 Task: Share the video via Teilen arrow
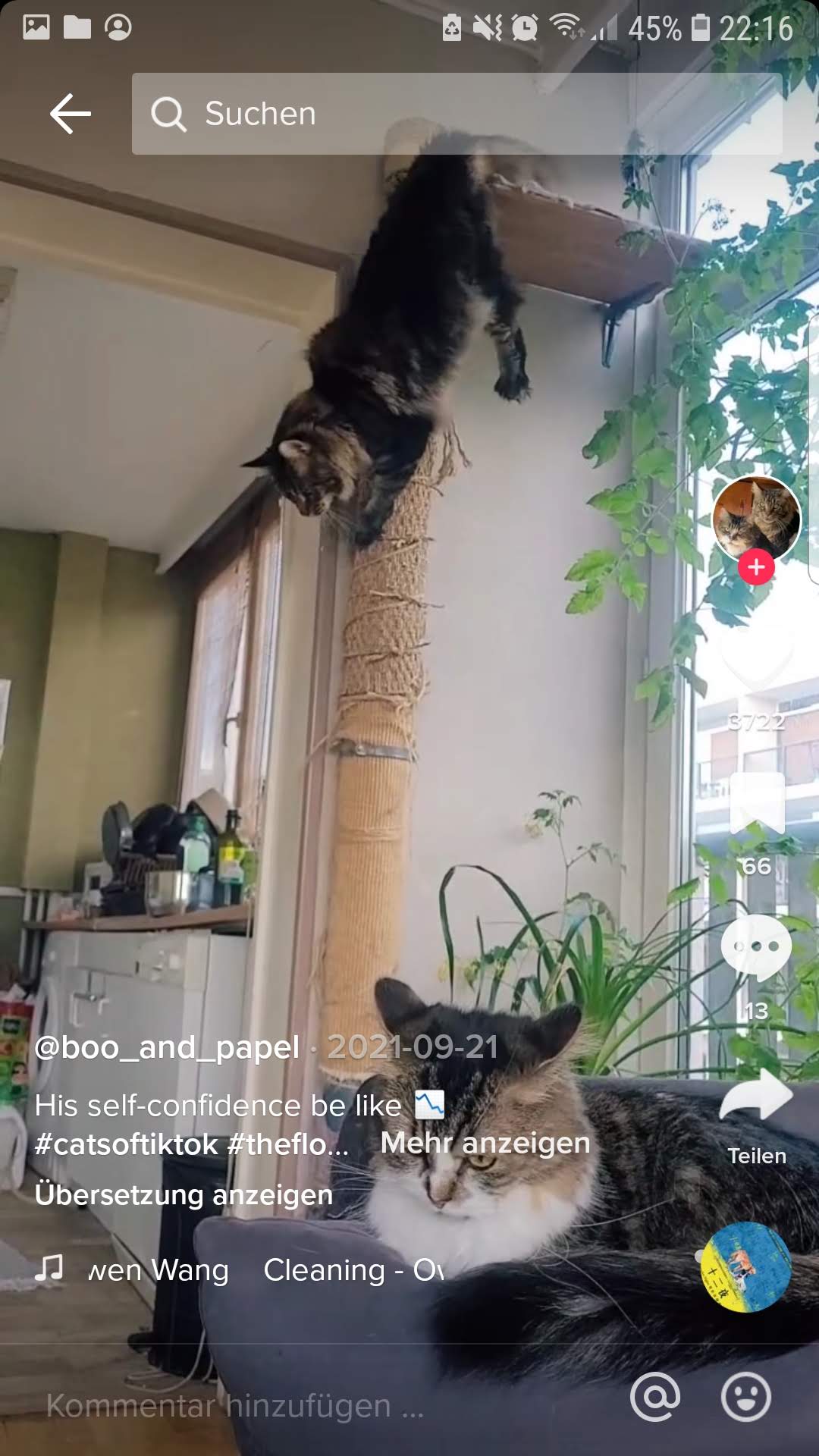(x=756, y=1095)
